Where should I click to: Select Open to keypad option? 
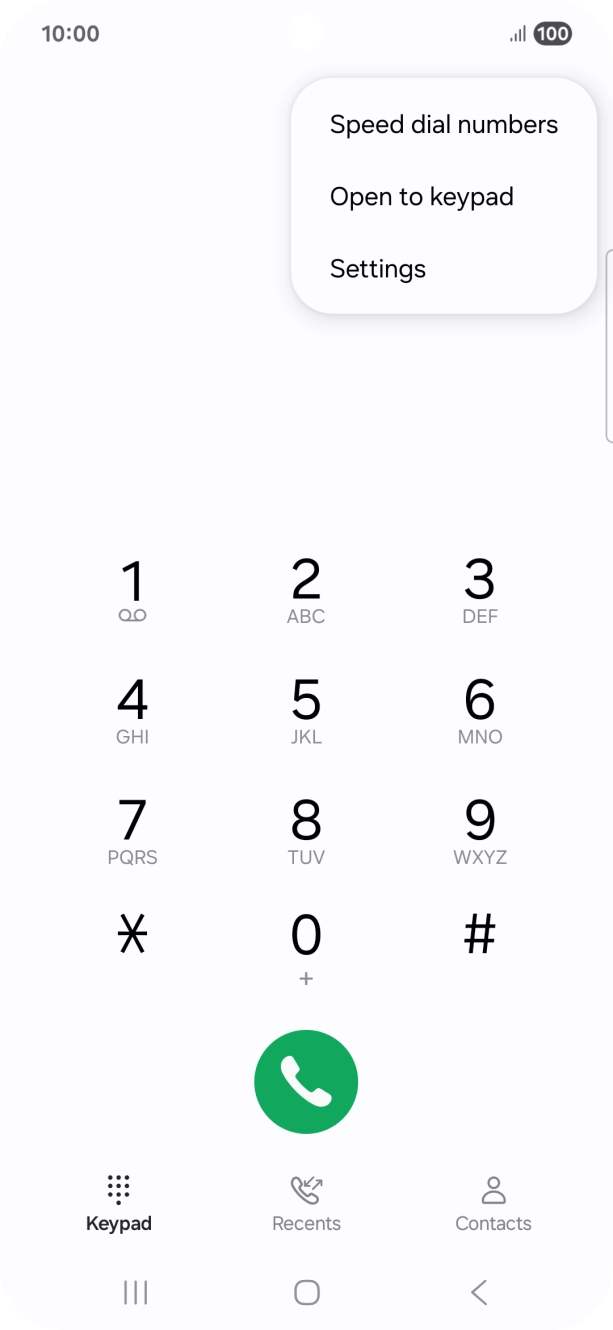(421, 197)
